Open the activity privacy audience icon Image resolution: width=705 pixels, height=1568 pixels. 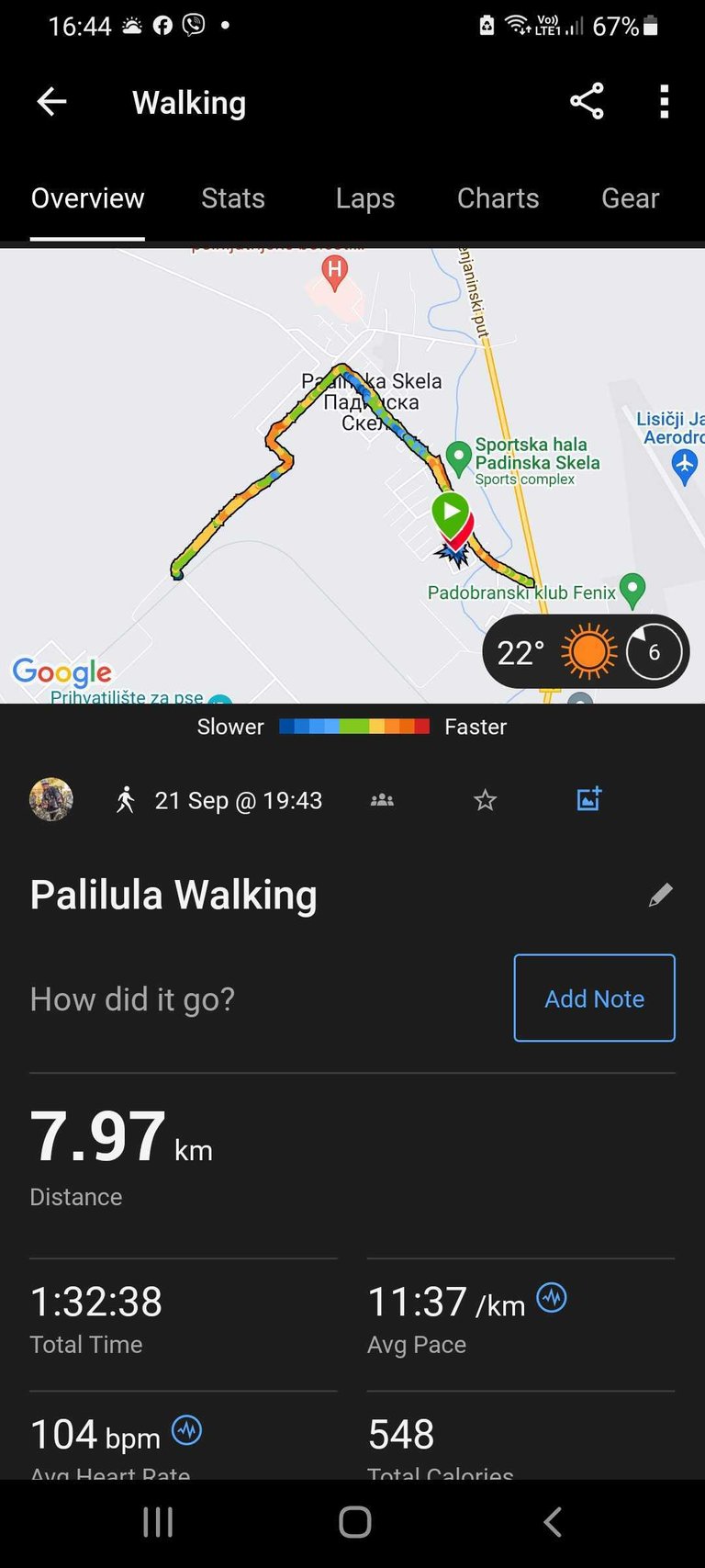[382, 800]
